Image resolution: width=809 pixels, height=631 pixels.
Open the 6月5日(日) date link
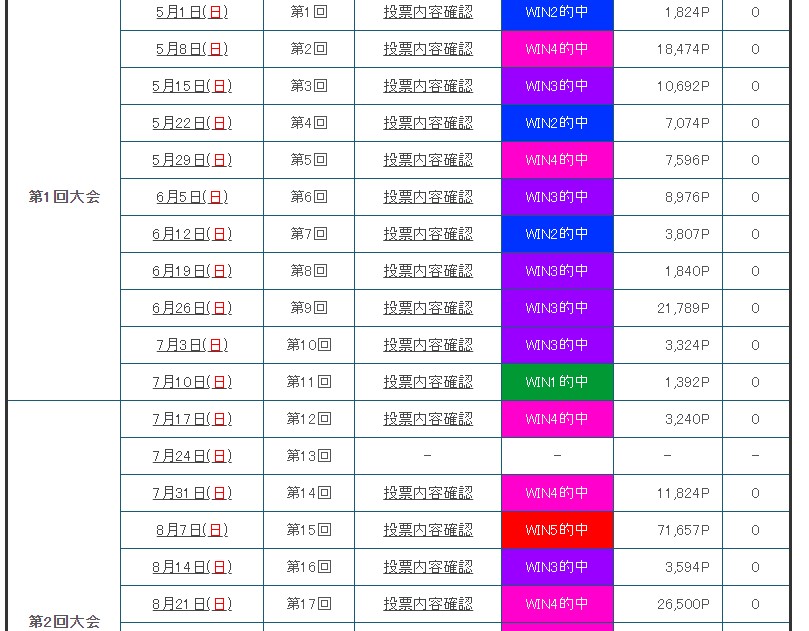tap(192, 197)
